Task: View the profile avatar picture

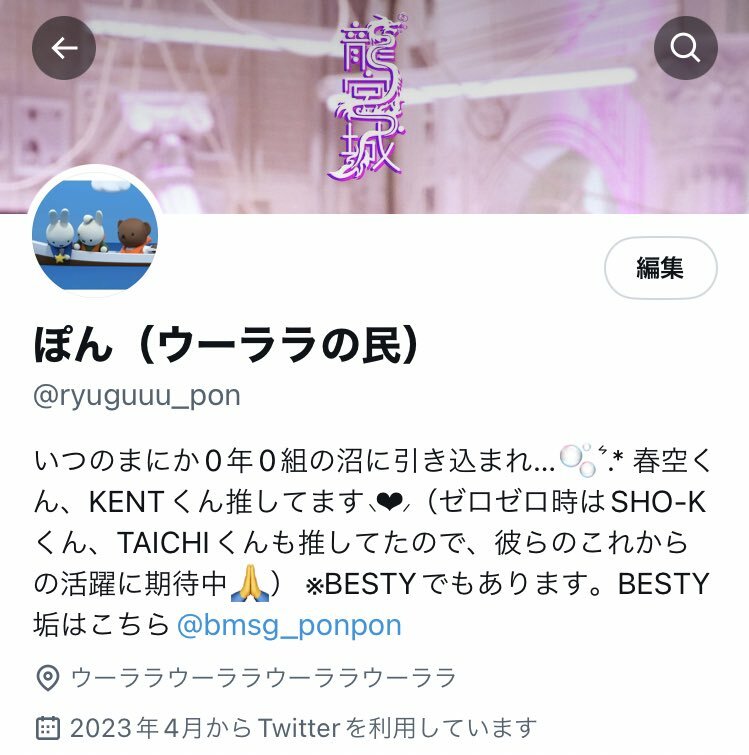Action: (95, 234)
